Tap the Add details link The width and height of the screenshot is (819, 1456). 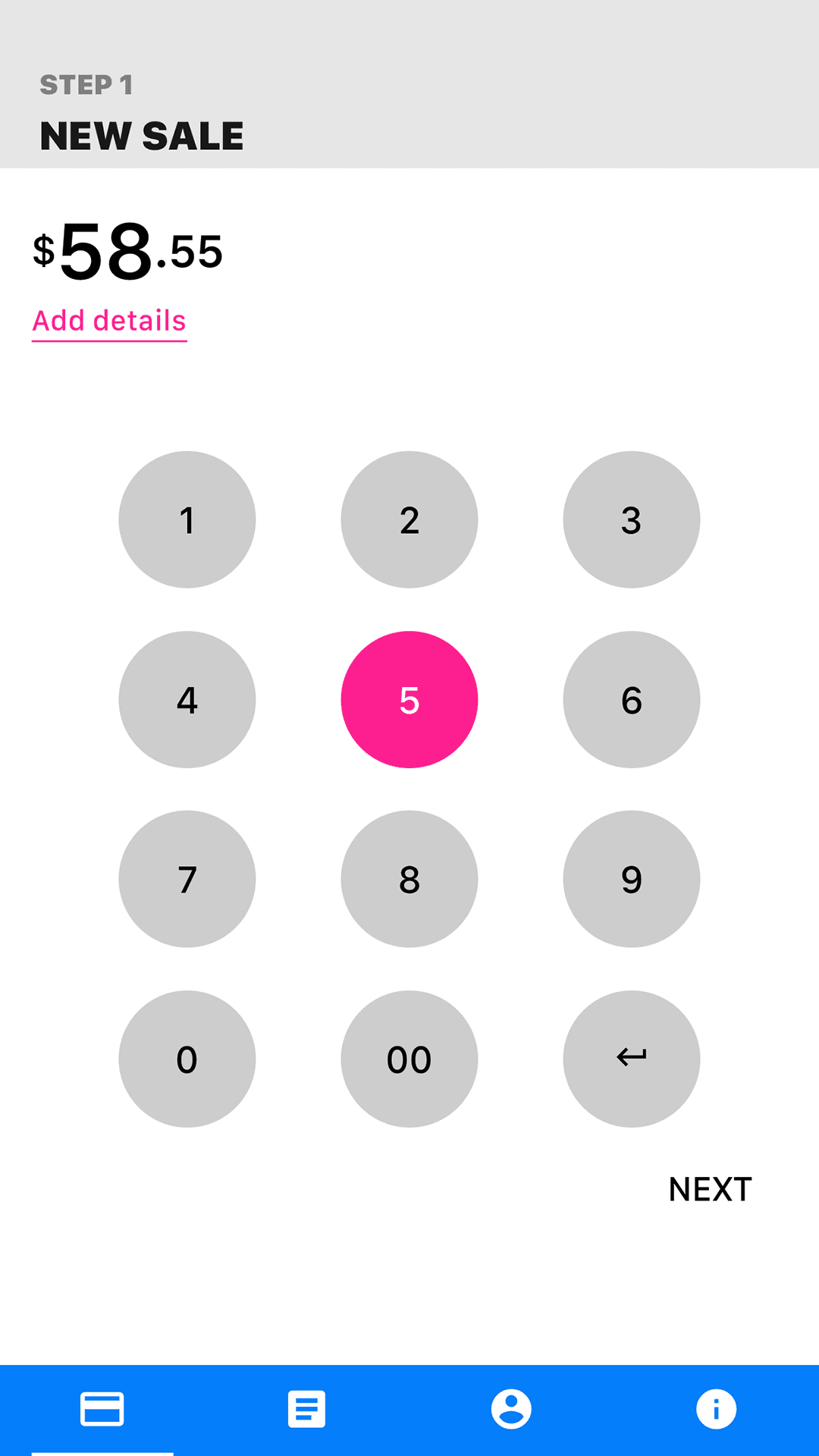click(109, 322)
